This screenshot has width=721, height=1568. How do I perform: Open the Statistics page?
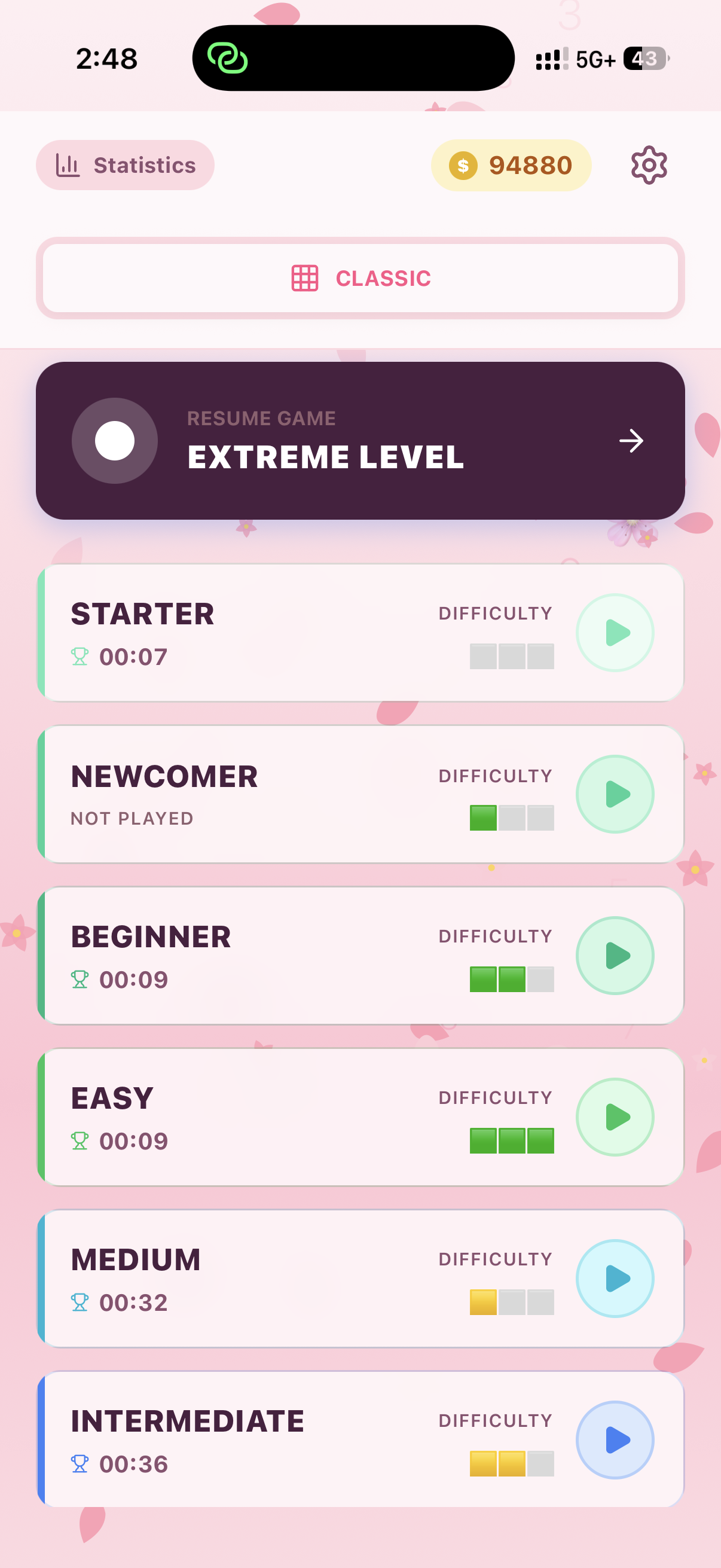(125, 165)
